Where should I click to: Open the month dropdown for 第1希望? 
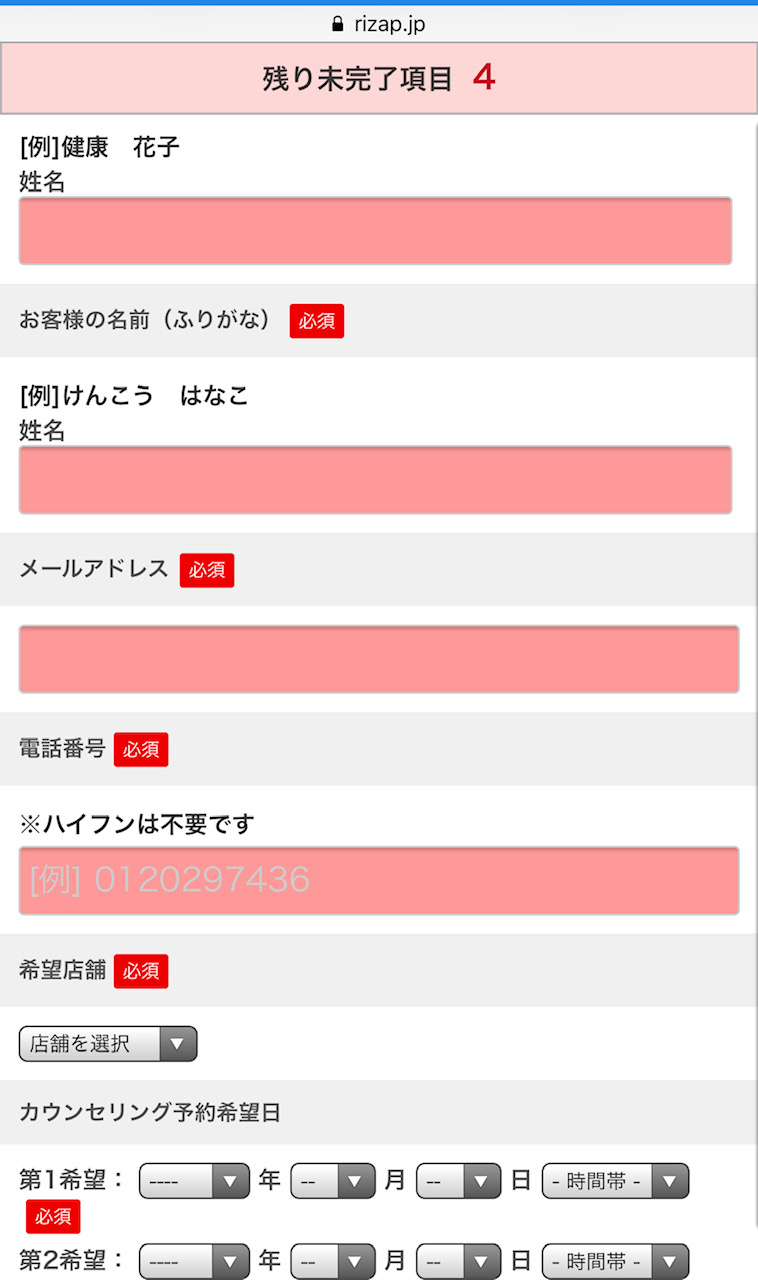click(x=333, y=1181)
